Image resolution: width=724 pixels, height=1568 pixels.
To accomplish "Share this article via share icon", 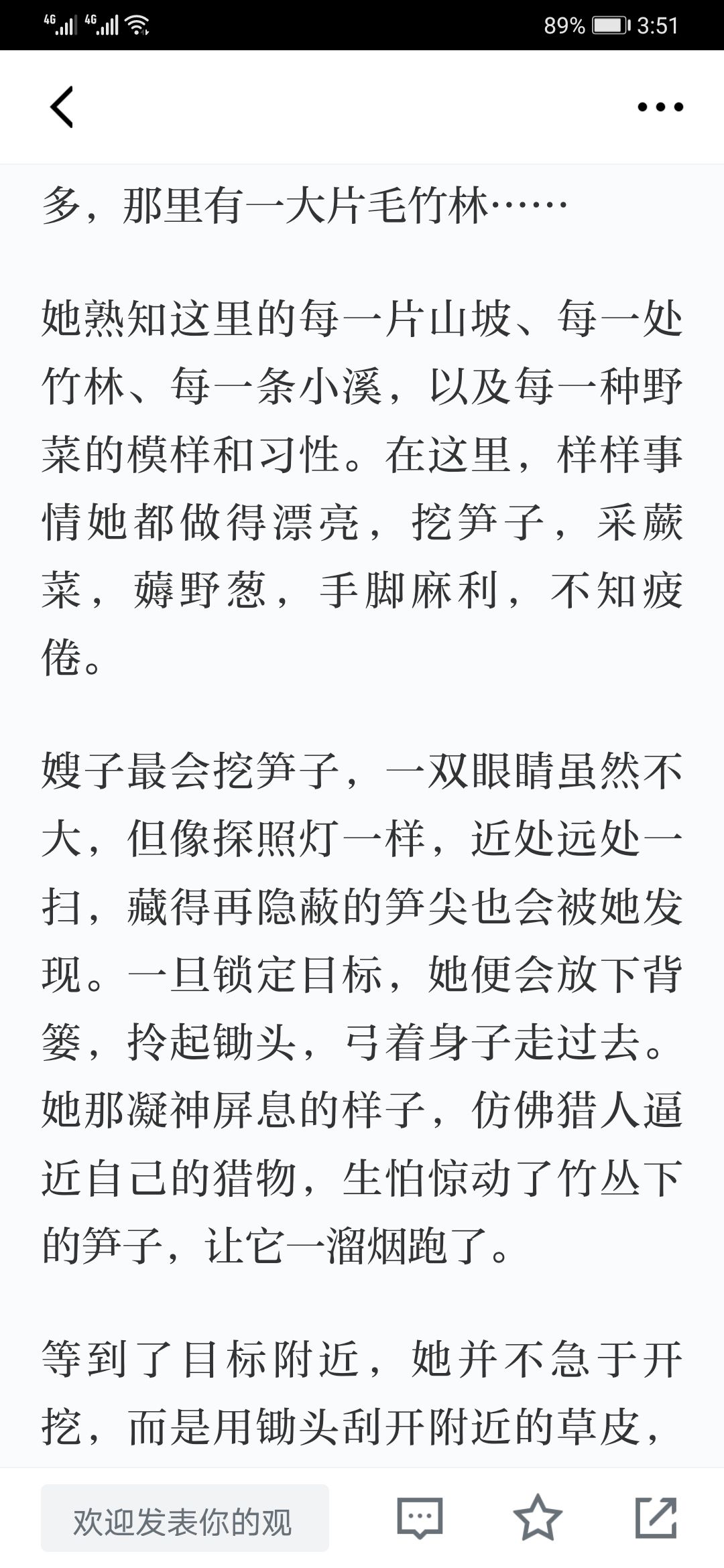I will point(656,1518).
